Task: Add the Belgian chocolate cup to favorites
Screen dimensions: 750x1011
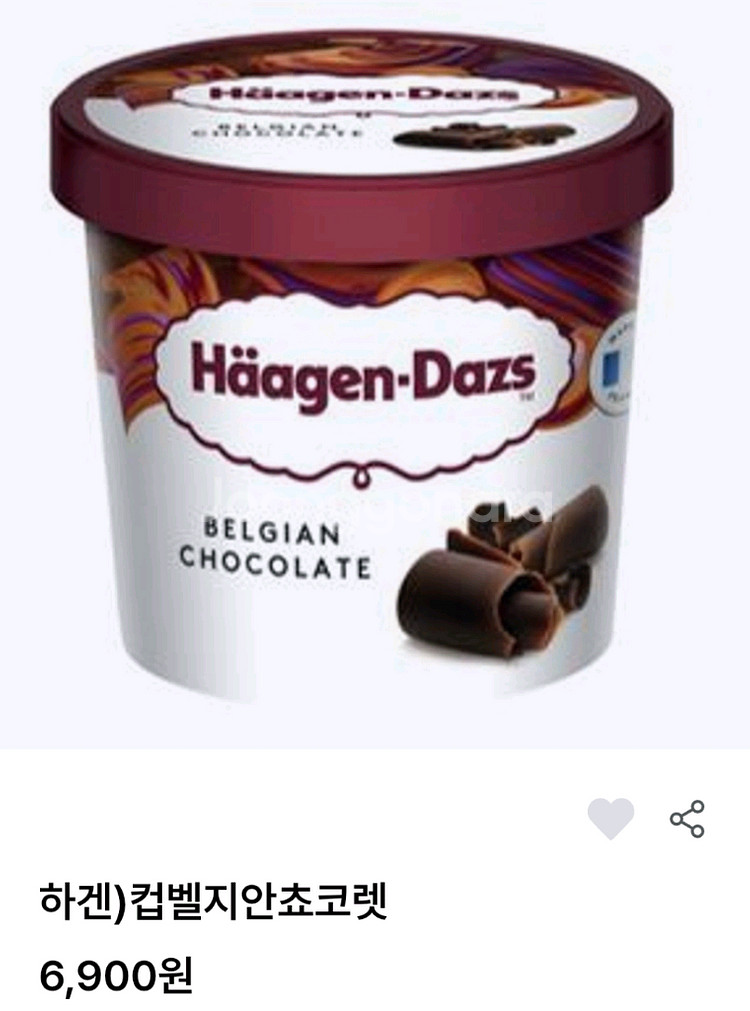Action: tap(610, 819)
